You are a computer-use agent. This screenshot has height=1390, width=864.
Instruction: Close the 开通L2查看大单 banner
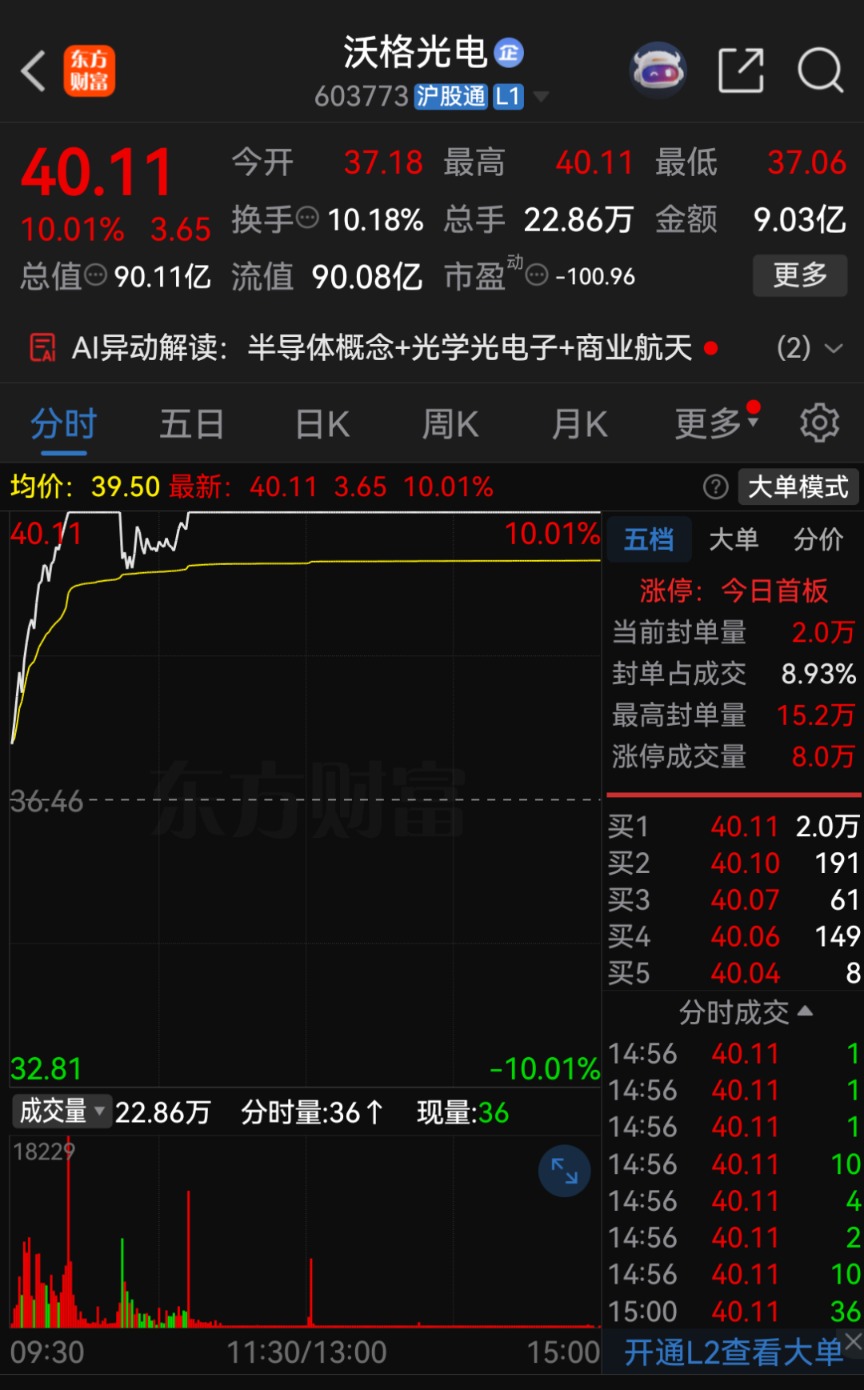(852, 1341)
